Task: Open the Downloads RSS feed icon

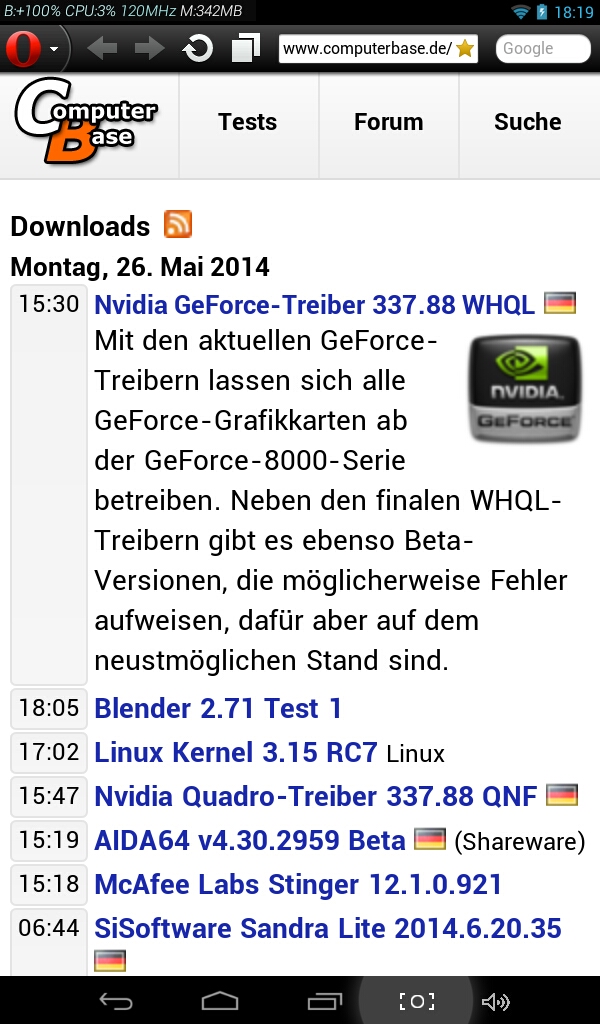Action: pyautogui.click(x=178, y=224)
